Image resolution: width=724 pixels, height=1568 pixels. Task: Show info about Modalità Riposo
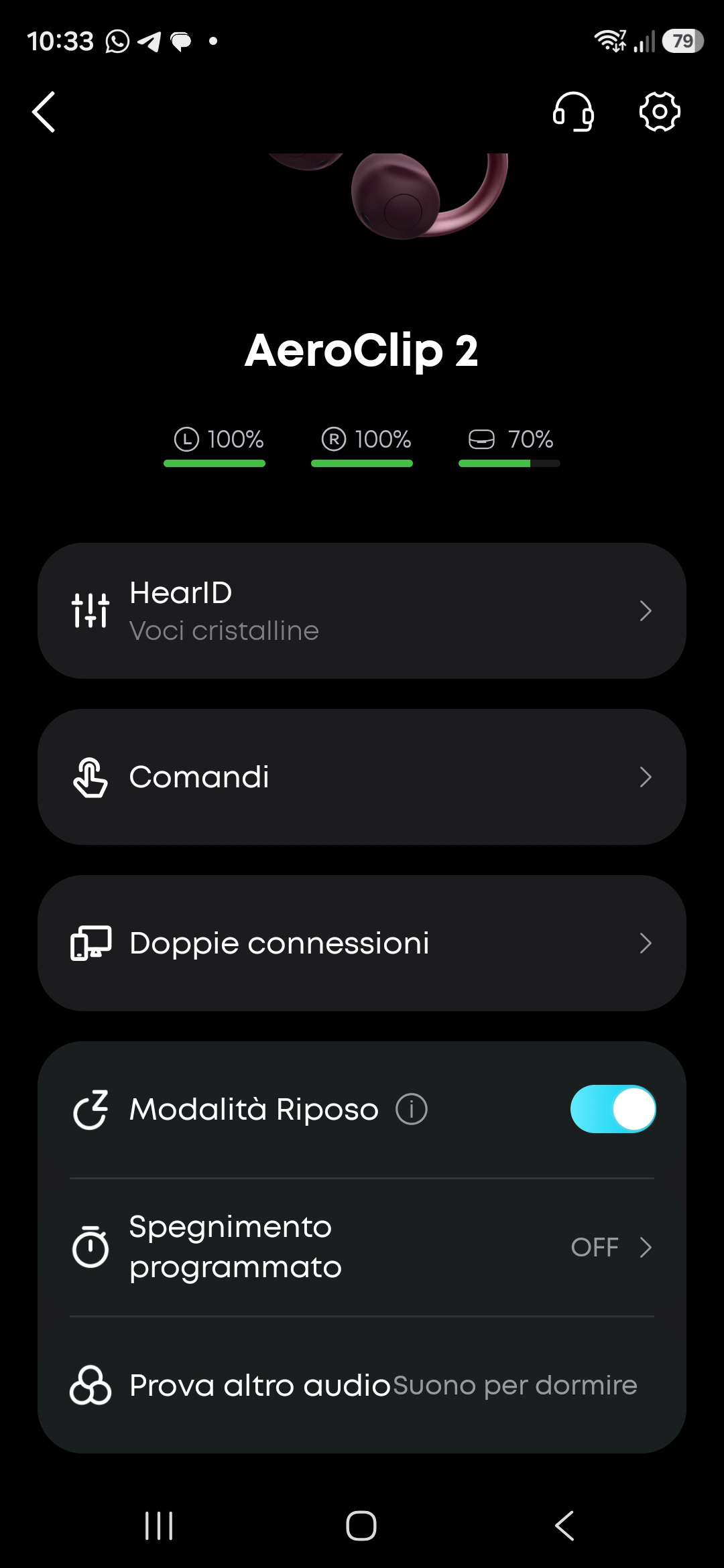[x=411, y=1109]
